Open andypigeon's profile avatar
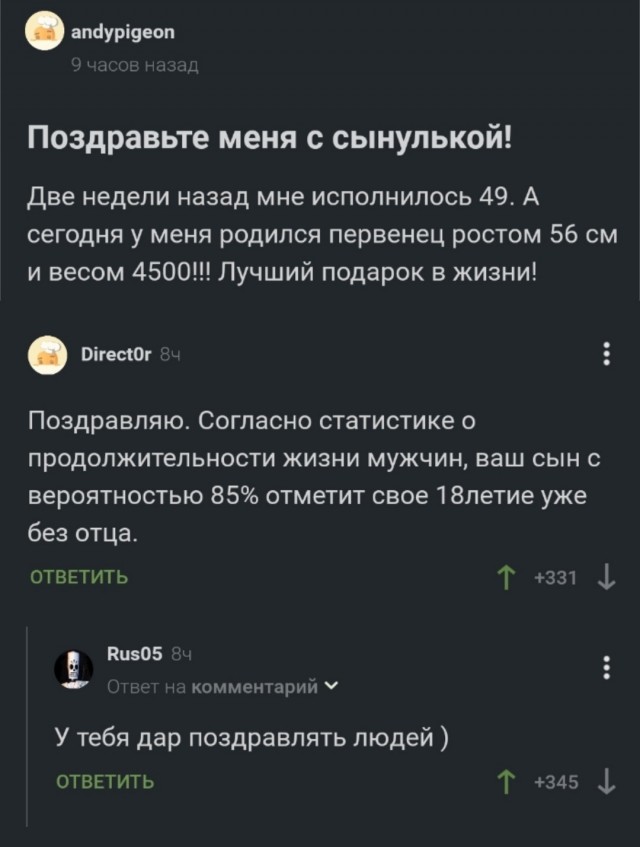The image size is (640, 847). (x=42, y=35)
